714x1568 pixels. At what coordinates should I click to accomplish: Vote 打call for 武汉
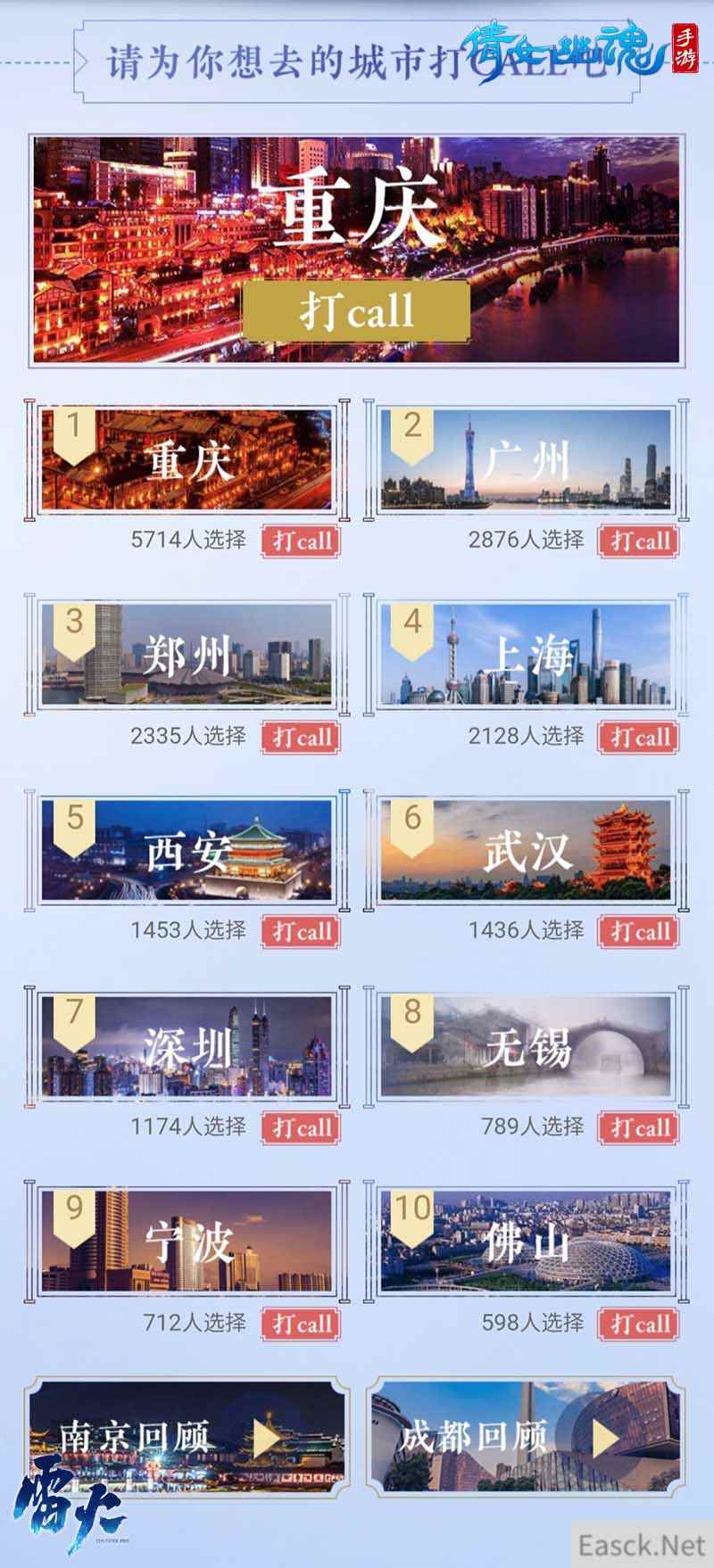click(639, 932)
